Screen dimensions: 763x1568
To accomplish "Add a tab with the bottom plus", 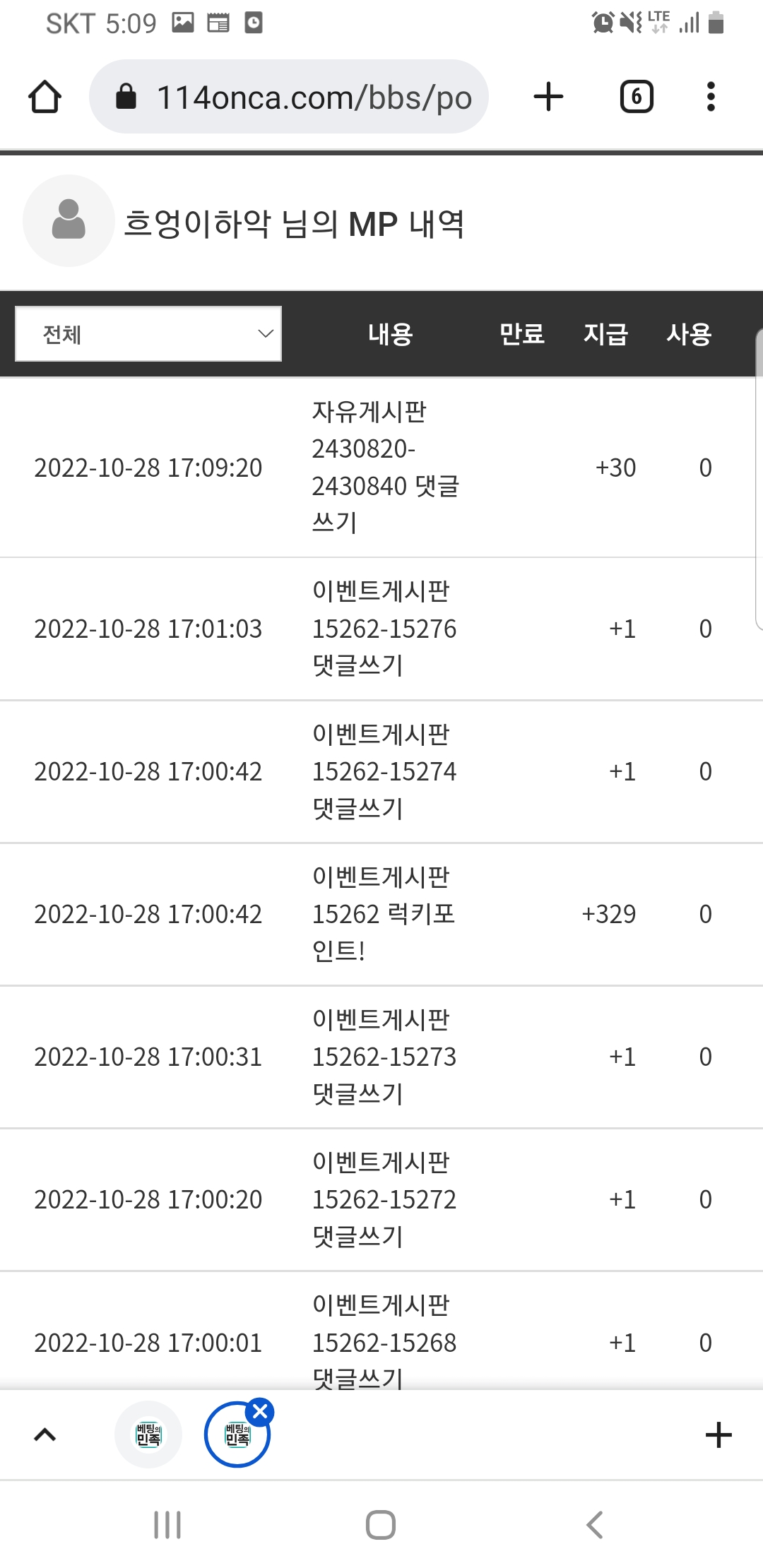I will [x=718, y=1435].
